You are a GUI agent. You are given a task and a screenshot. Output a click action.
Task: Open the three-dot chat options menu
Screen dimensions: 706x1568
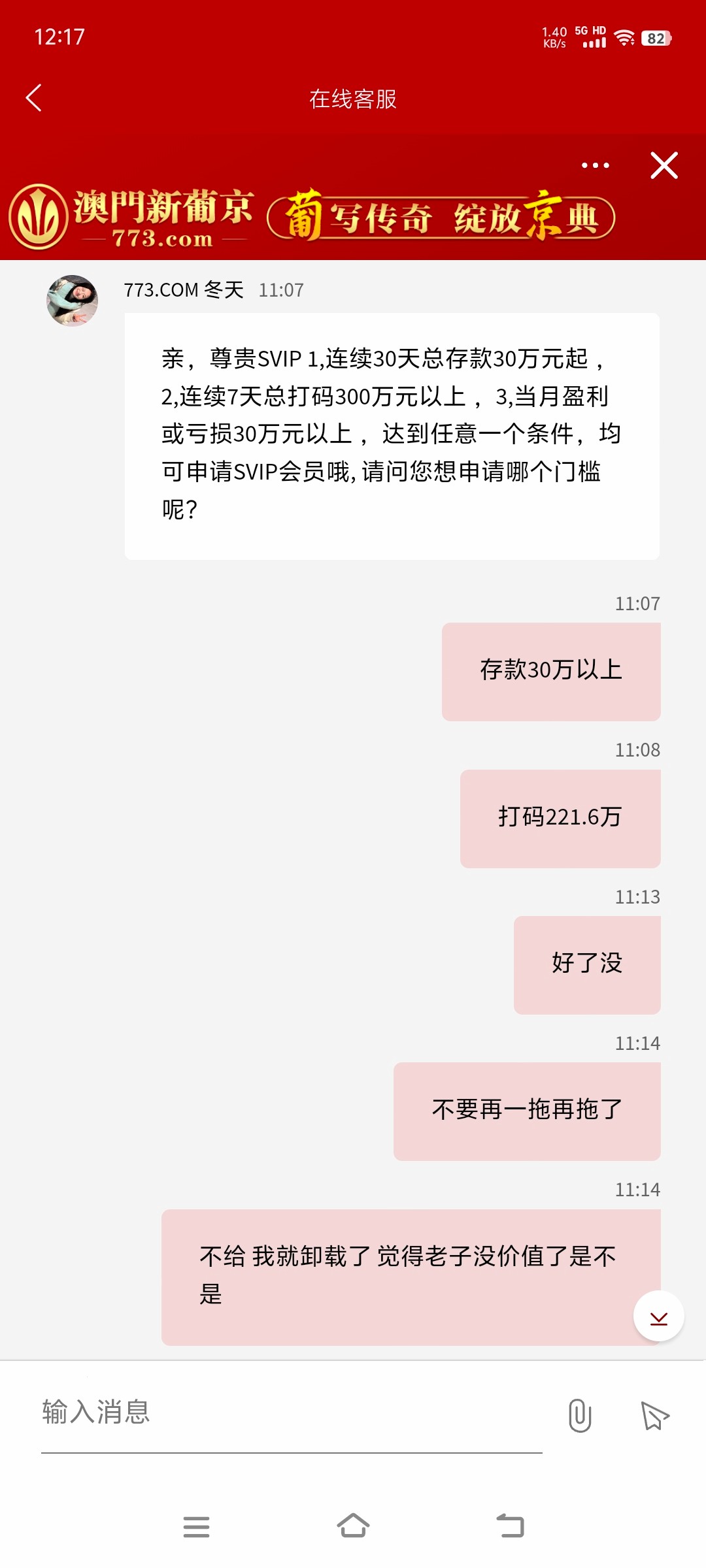pos(595,165)
